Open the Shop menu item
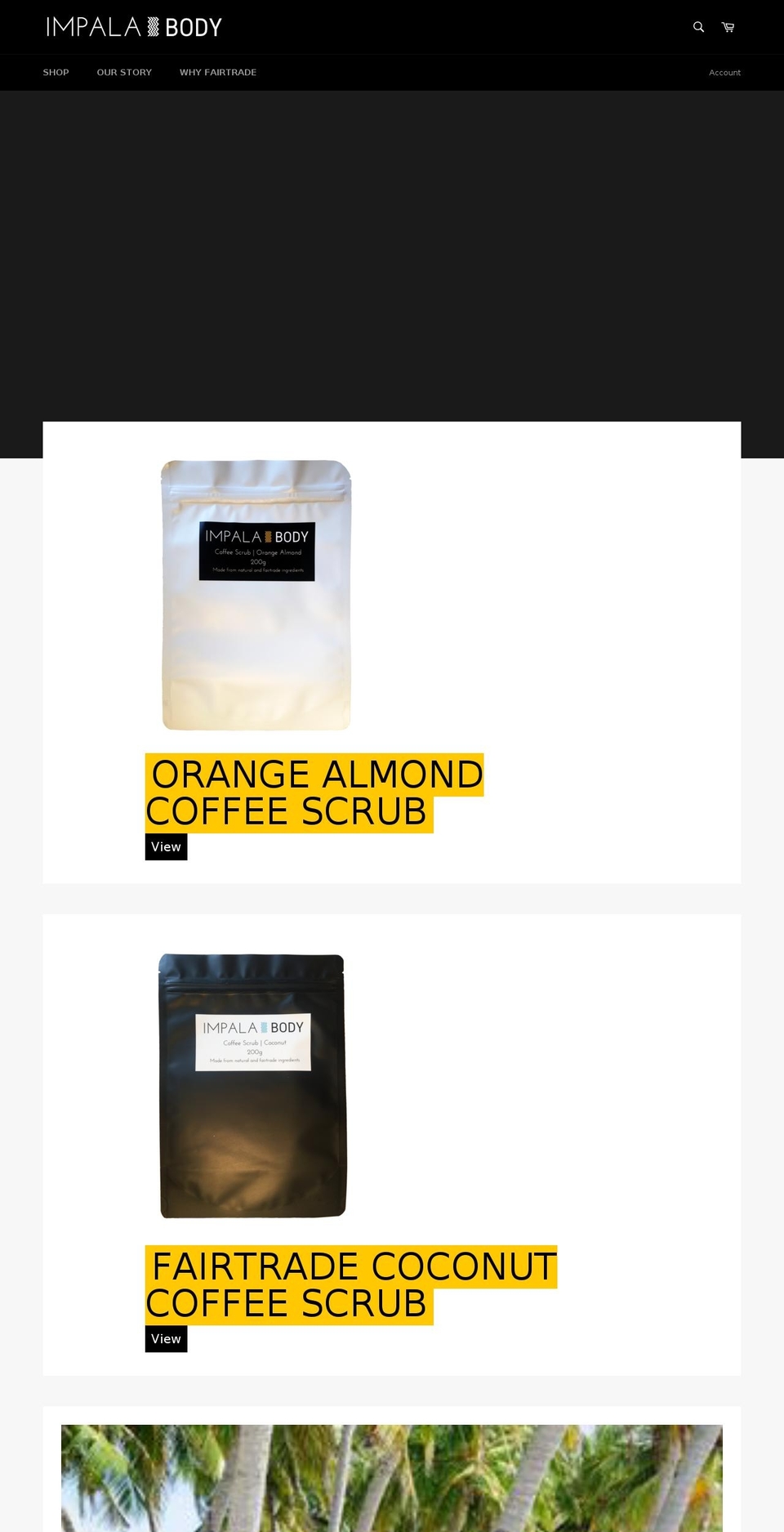Viewport: 784px width, 1532px height. tap(56, 72)
